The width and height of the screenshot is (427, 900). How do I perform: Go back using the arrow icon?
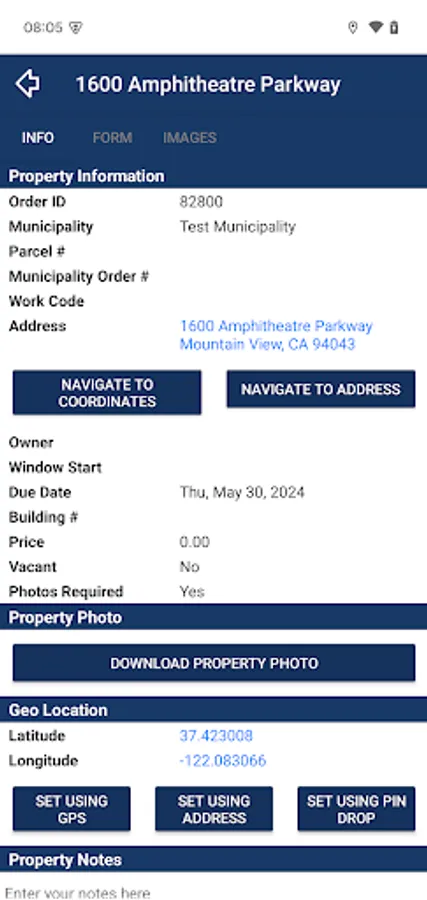tap(28, 84)
